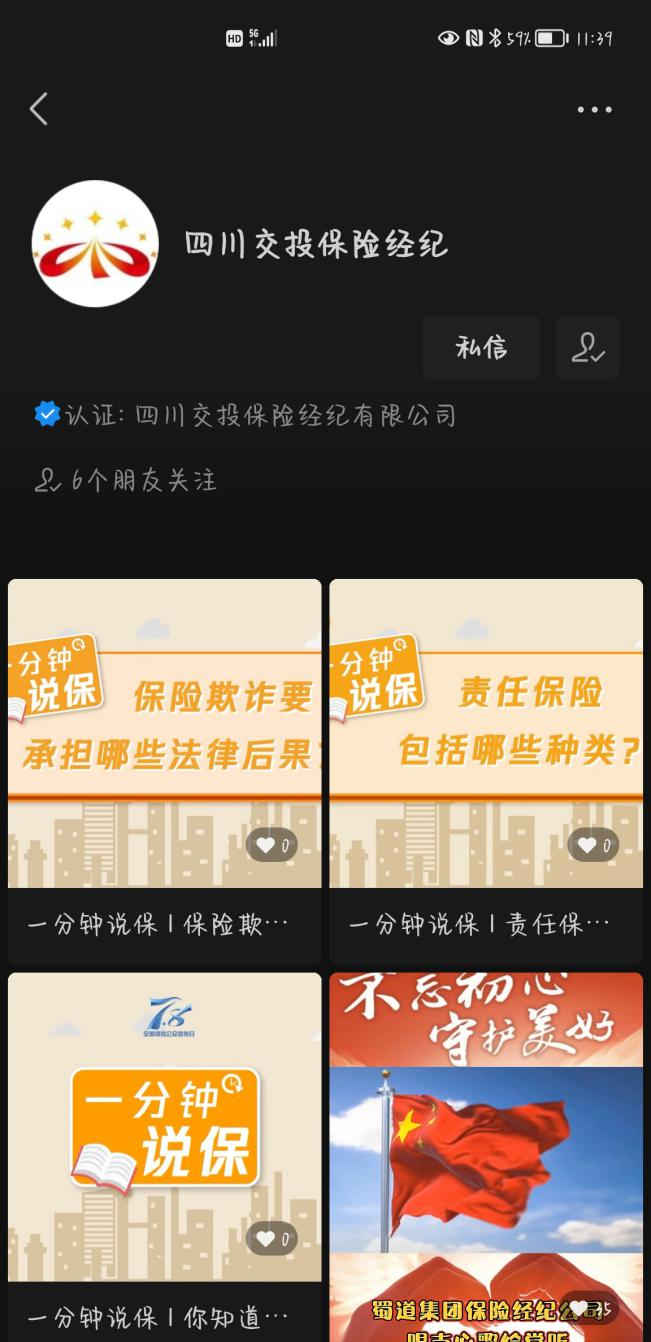This screenshot has width=651, height=1342.
Task: Open the 责任保险包括哪些种类 video
Action: 486,734
